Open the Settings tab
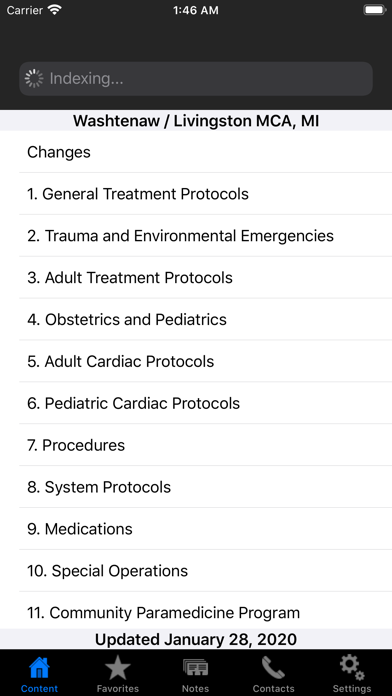The image size is (392, 696). pos(352,674)
